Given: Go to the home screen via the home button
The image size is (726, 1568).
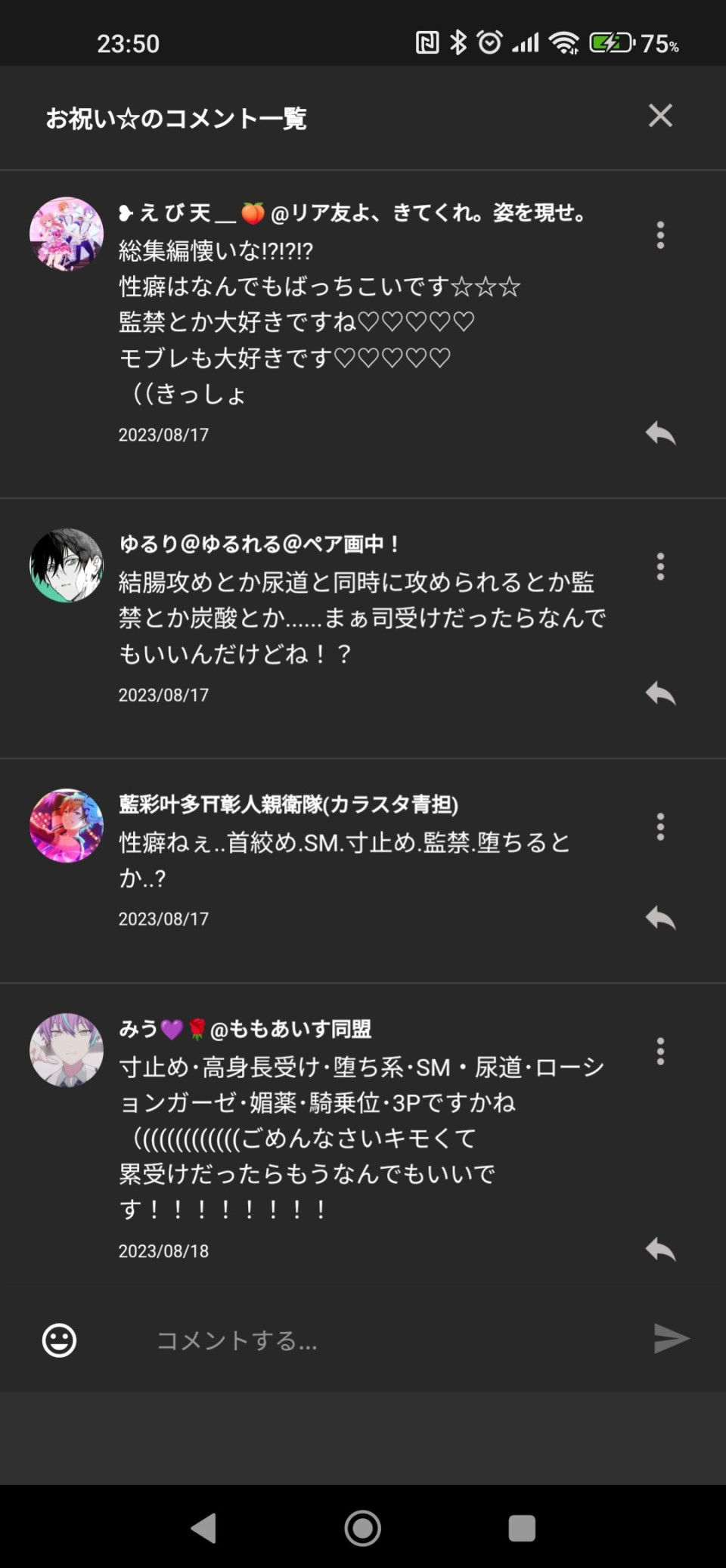Looking at the screenshot, I should (363, 1528).
